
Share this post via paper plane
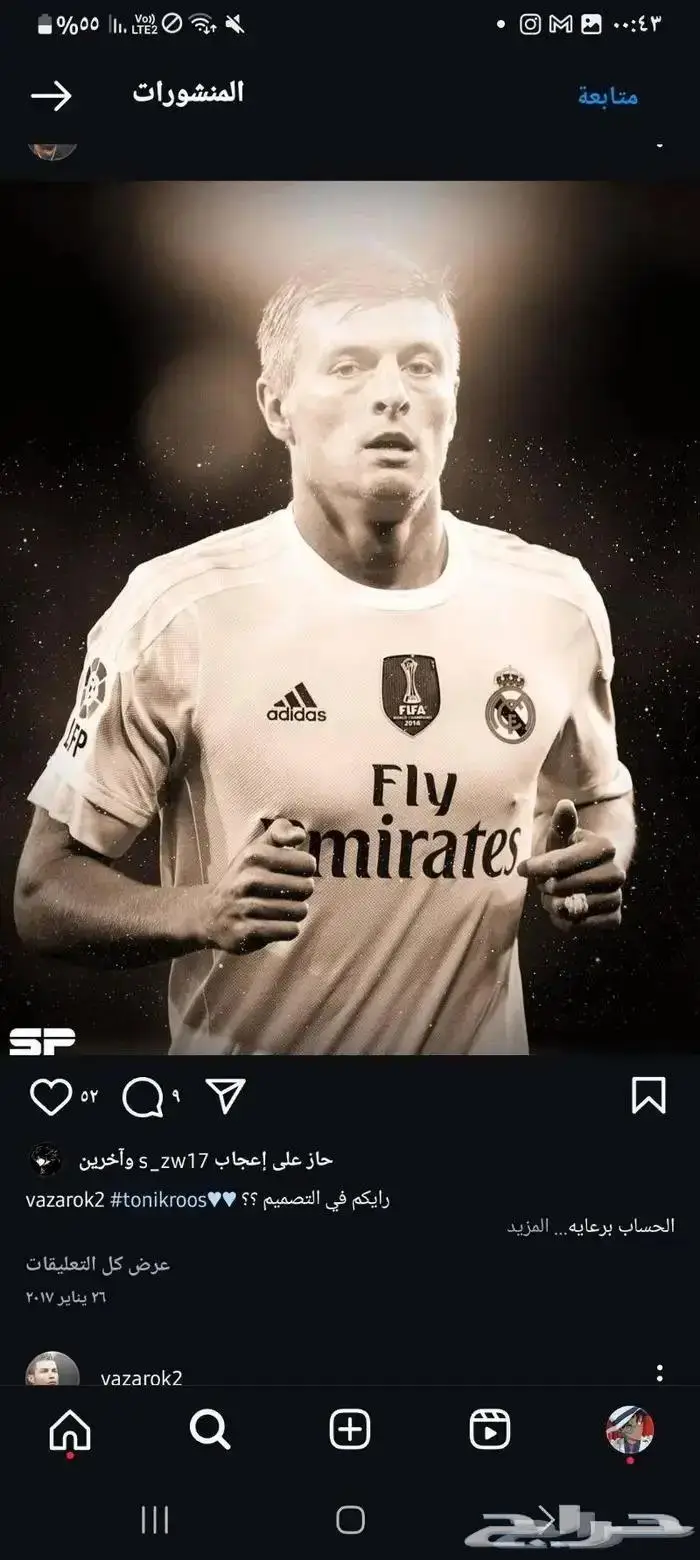click(x=225, y=1096)
